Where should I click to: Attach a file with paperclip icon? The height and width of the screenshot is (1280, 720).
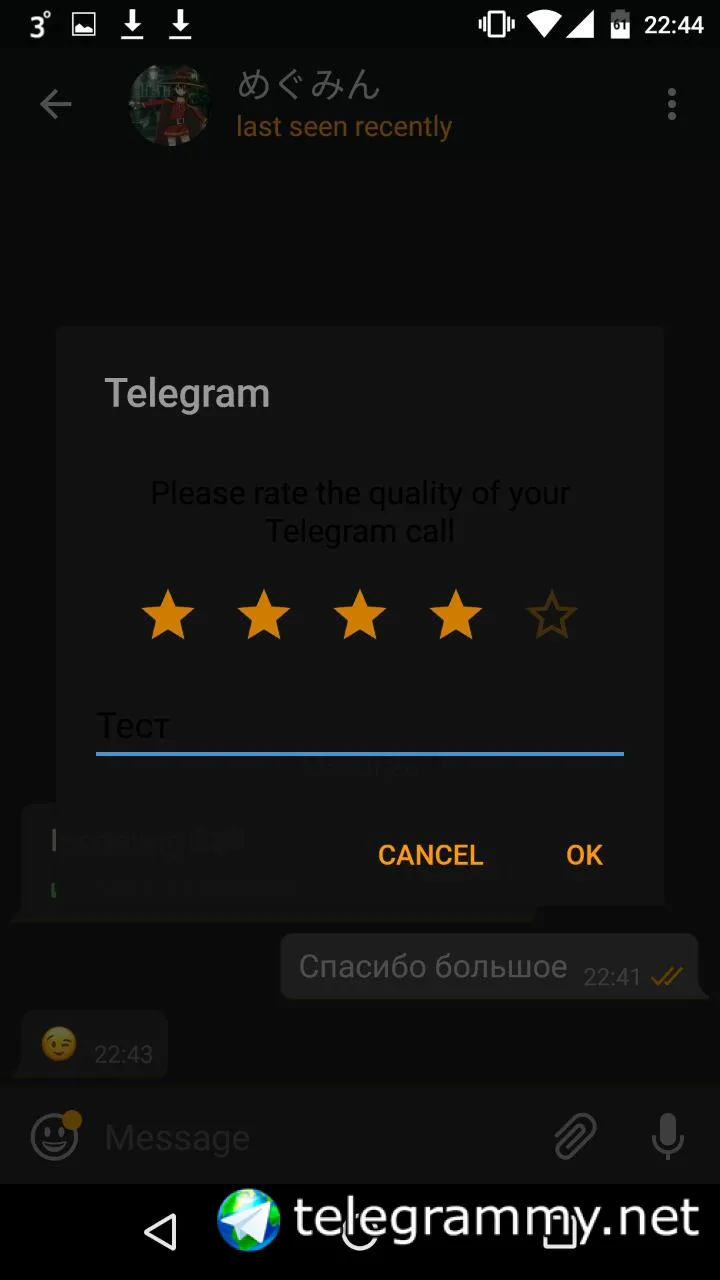(575, 1136)
